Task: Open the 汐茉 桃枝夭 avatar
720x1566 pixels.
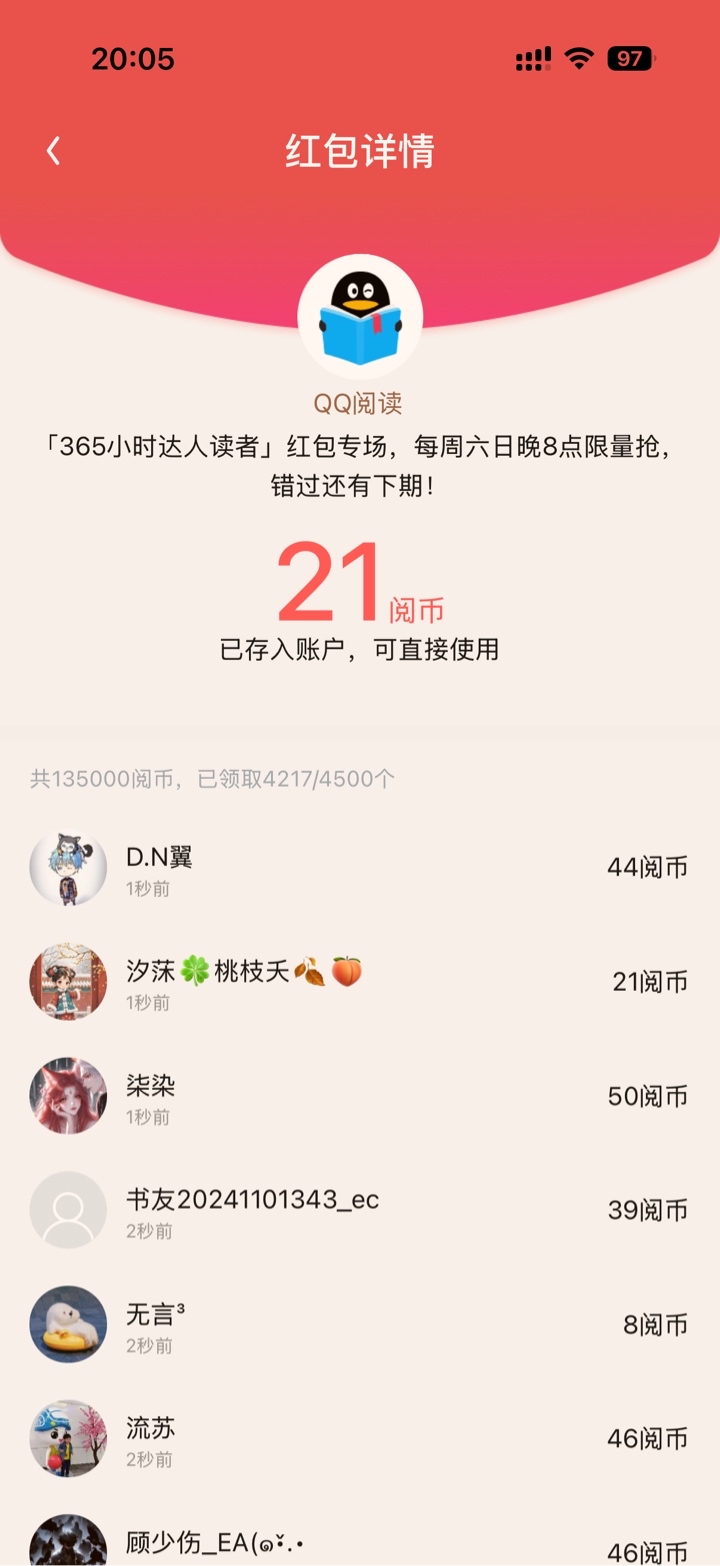Action: click(68, 982)
